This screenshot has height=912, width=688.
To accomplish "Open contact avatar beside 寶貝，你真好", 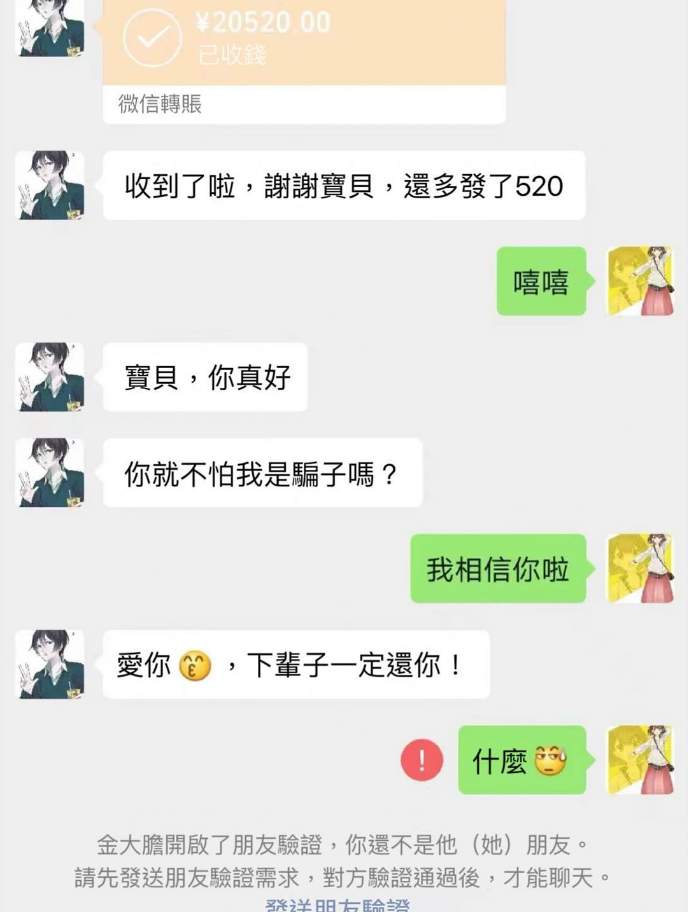I will [50, 377].
